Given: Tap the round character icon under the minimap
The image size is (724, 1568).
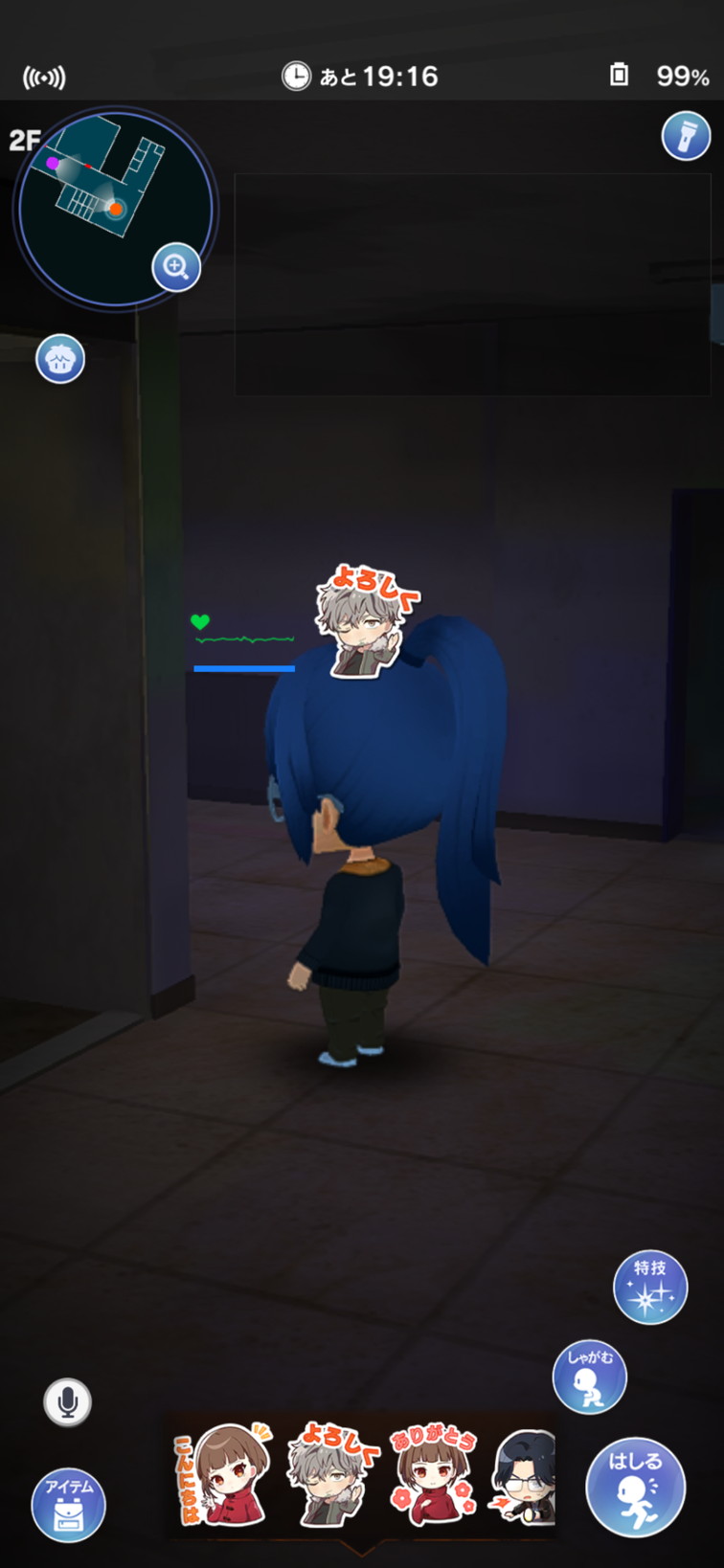Looking at the screenshot, I should (60, 360).
